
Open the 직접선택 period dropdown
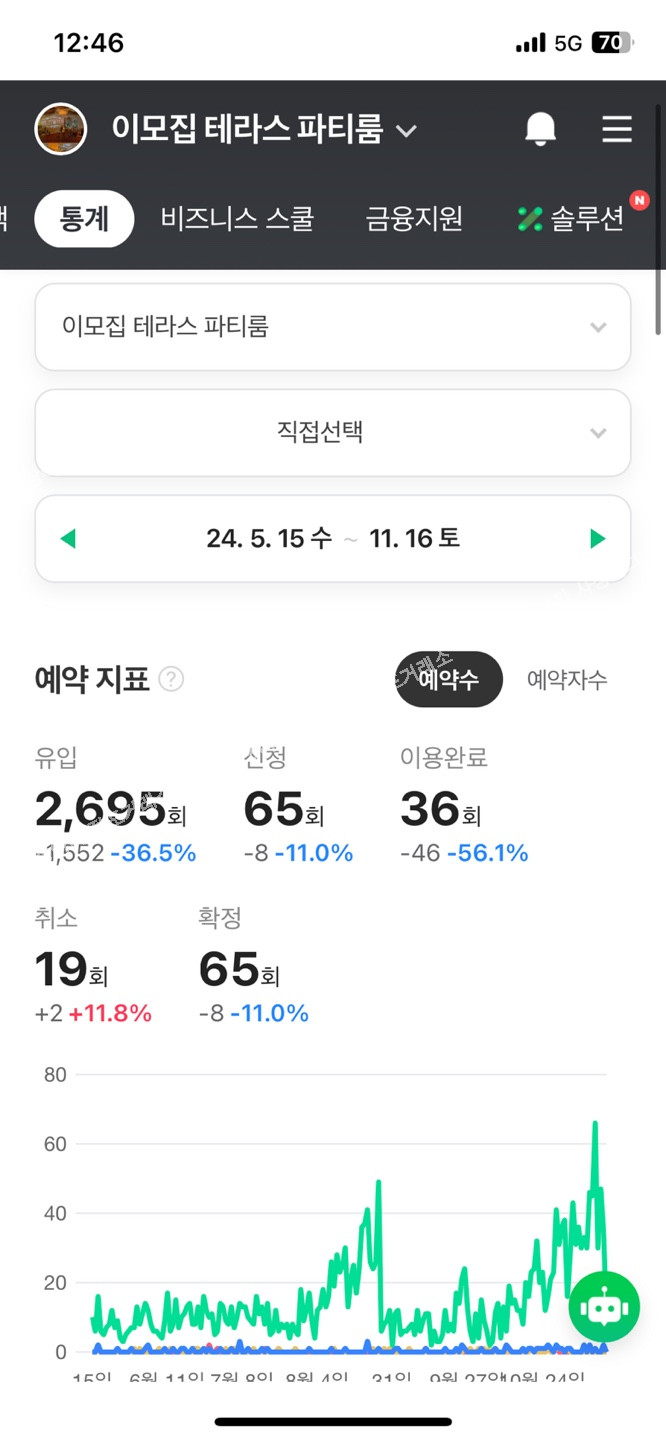point(332,433)
